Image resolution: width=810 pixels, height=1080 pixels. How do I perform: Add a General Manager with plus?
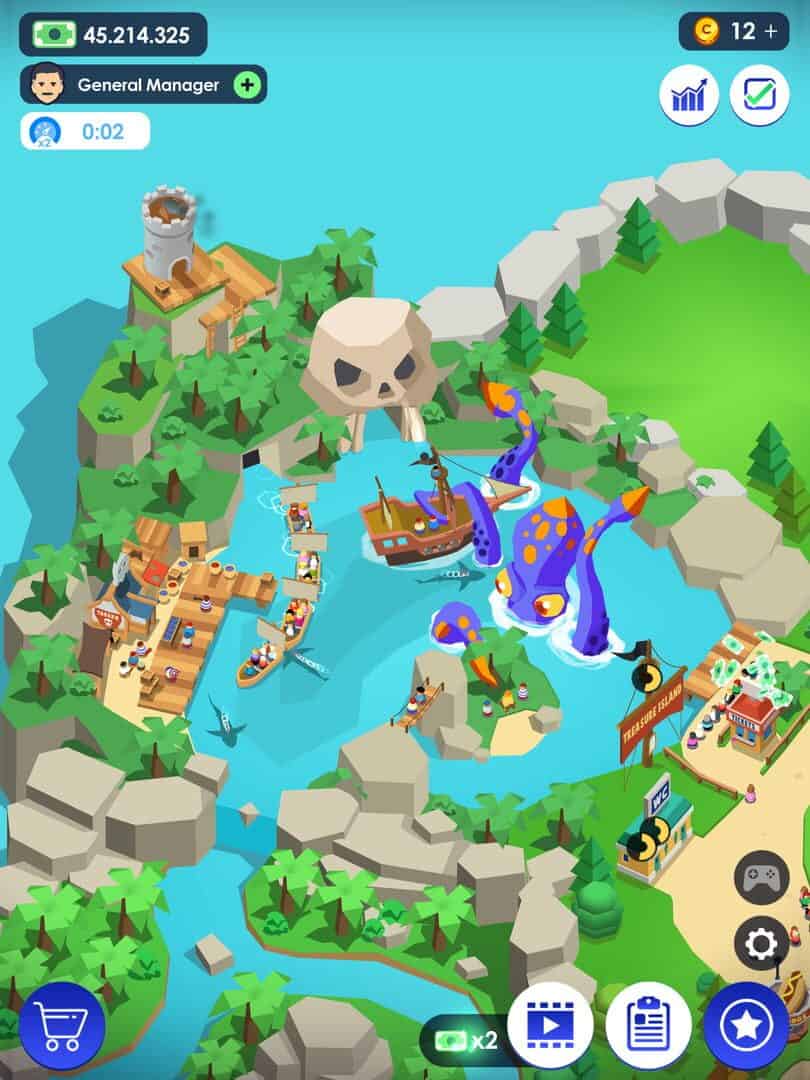coord(247,85)
